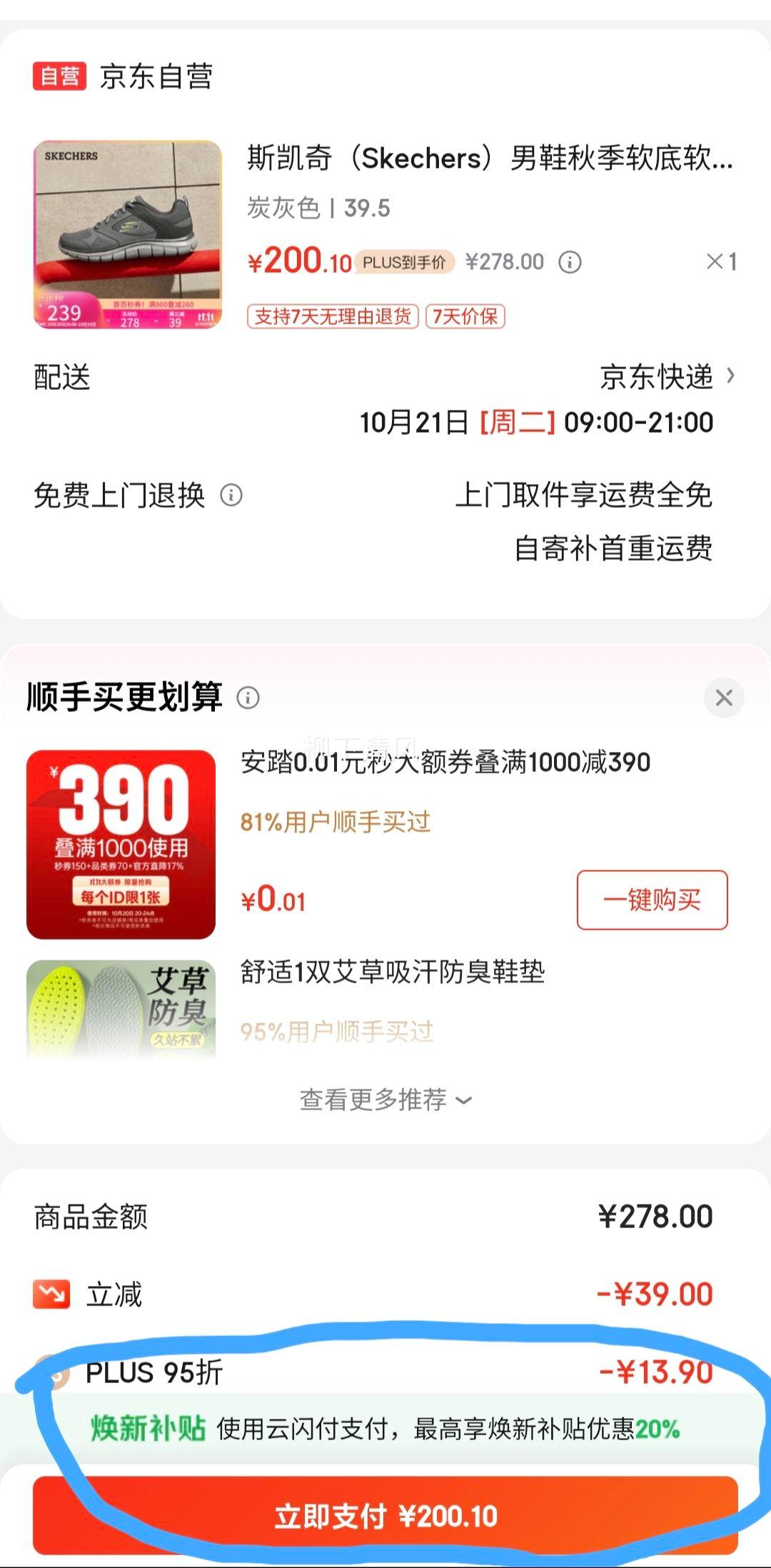Image resolution: width=771 pixels, height=1568 pixels.
Task: Open the 安踏 390 coupon image
Action: click(121, 844)
